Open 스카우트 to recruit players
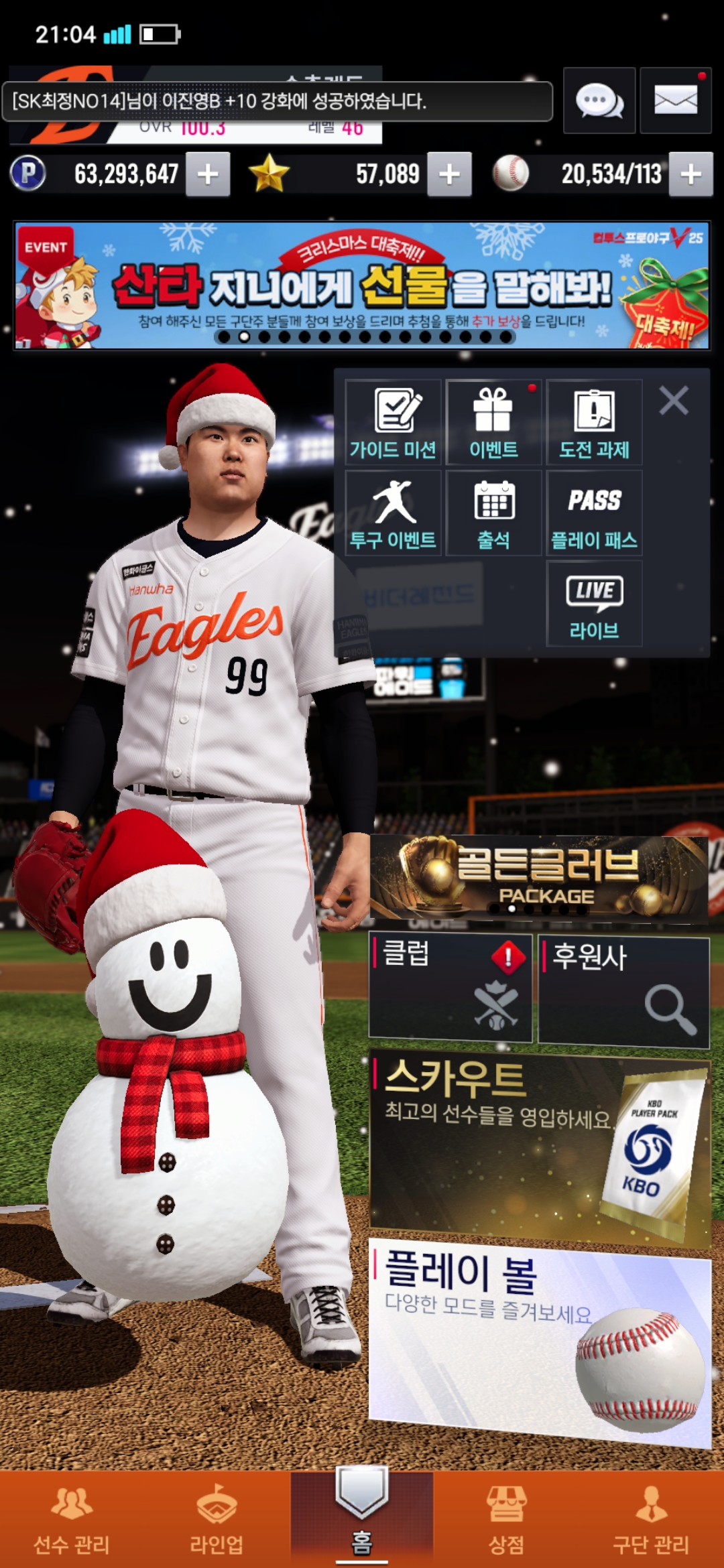The image size is (724, 1568). click(539, 1146)
